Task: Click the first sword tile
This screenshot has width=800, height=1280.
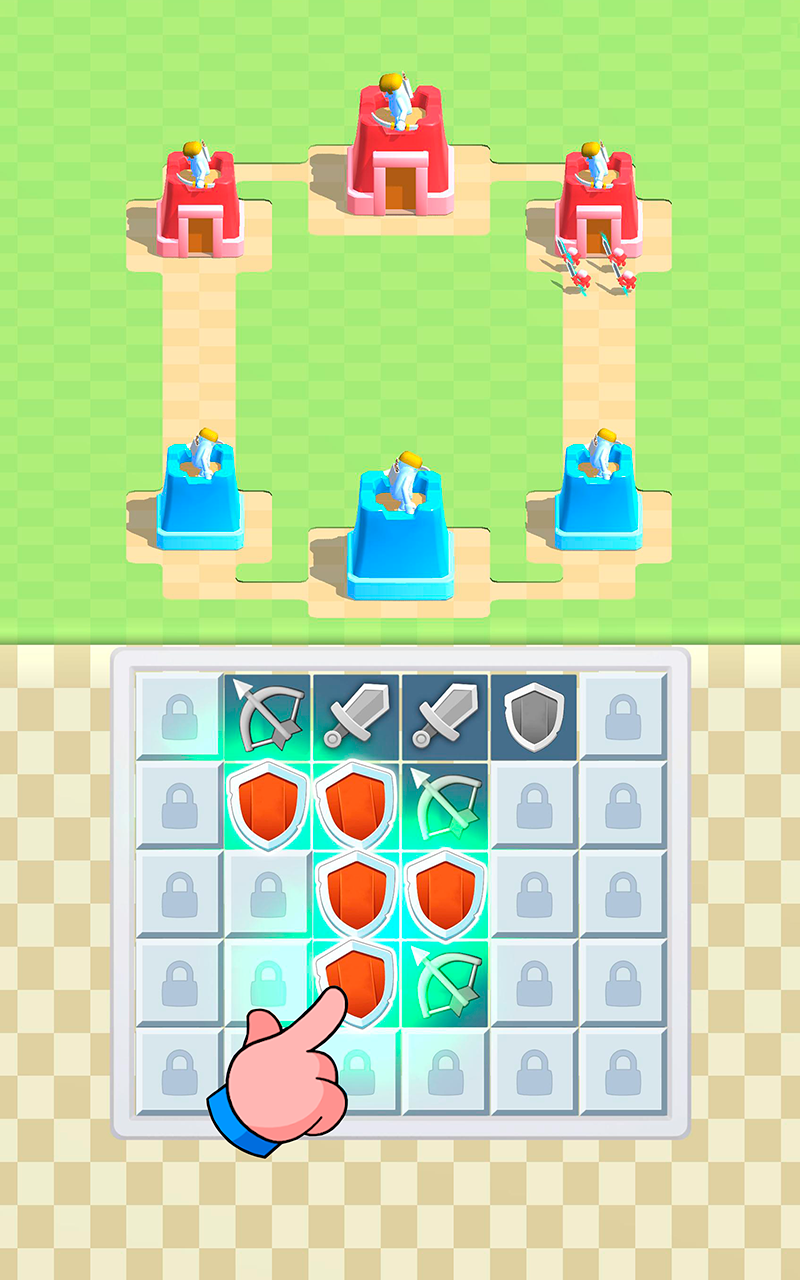Action: click(356, 715)
